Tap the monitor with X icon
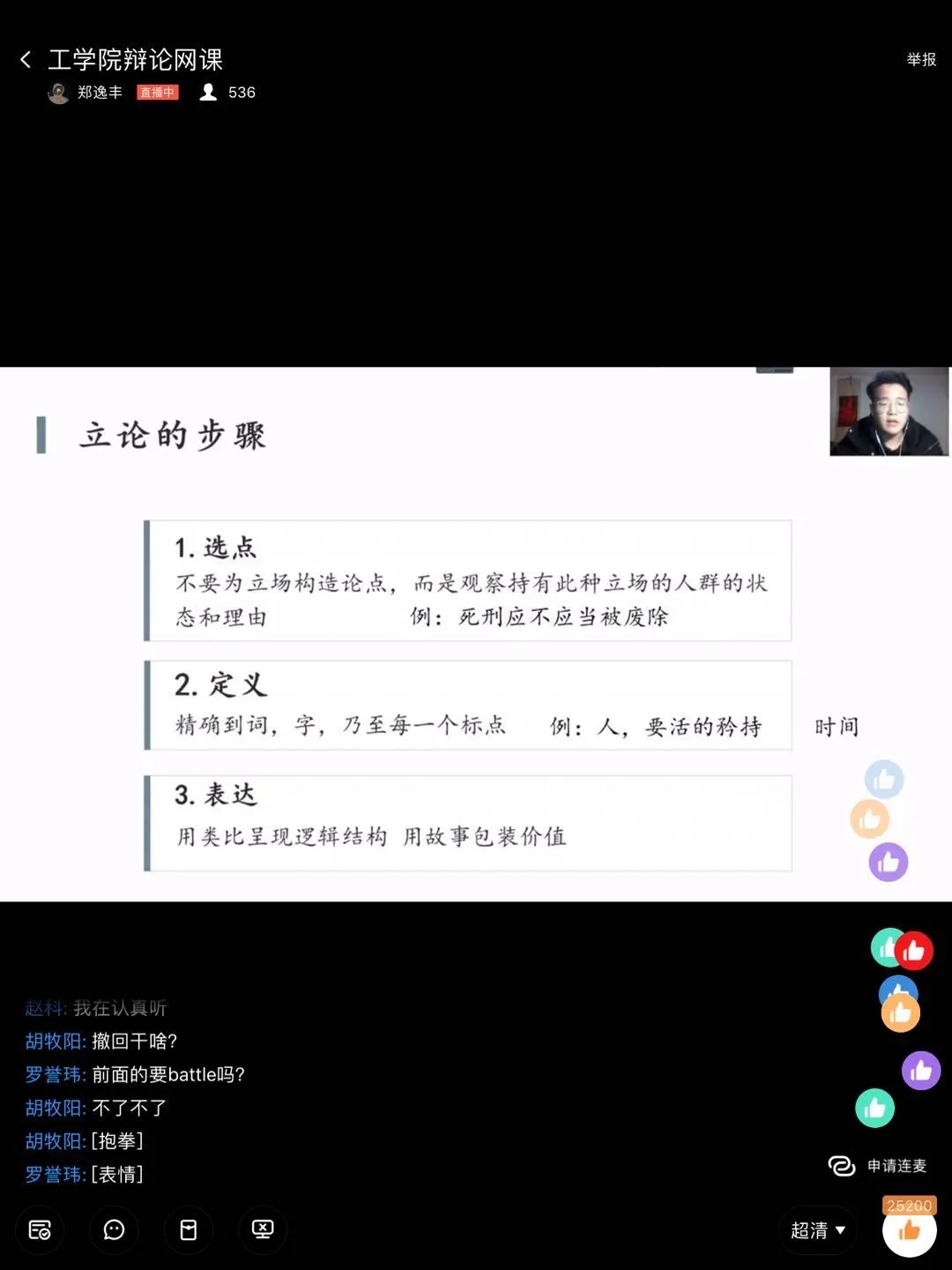The width and height of the screenshot is (952, 1270). [263, 1230]
